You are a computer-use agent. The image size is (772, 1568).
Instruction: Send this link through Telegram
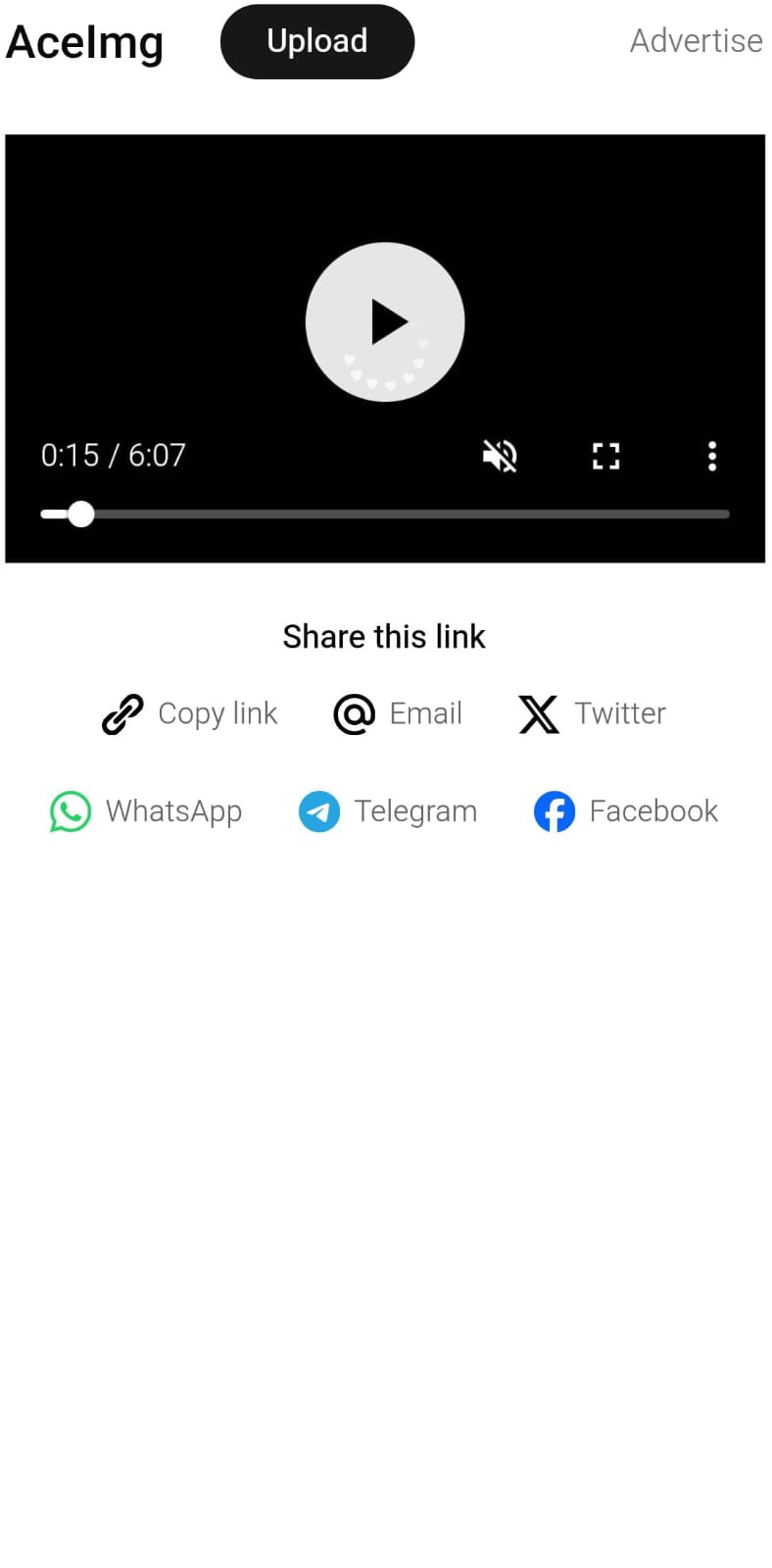click(x=388, y=811)
